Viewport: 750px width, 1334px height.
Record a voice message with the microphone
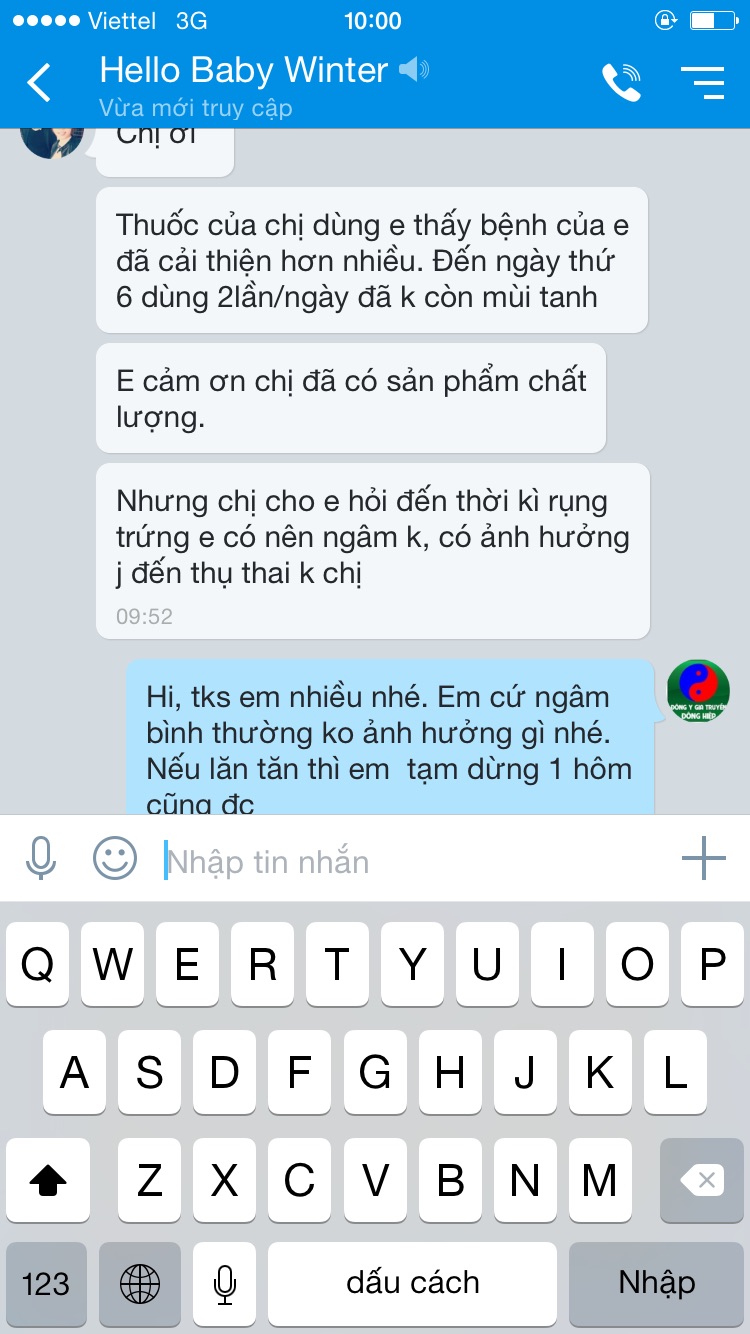(x=41, y=858)
